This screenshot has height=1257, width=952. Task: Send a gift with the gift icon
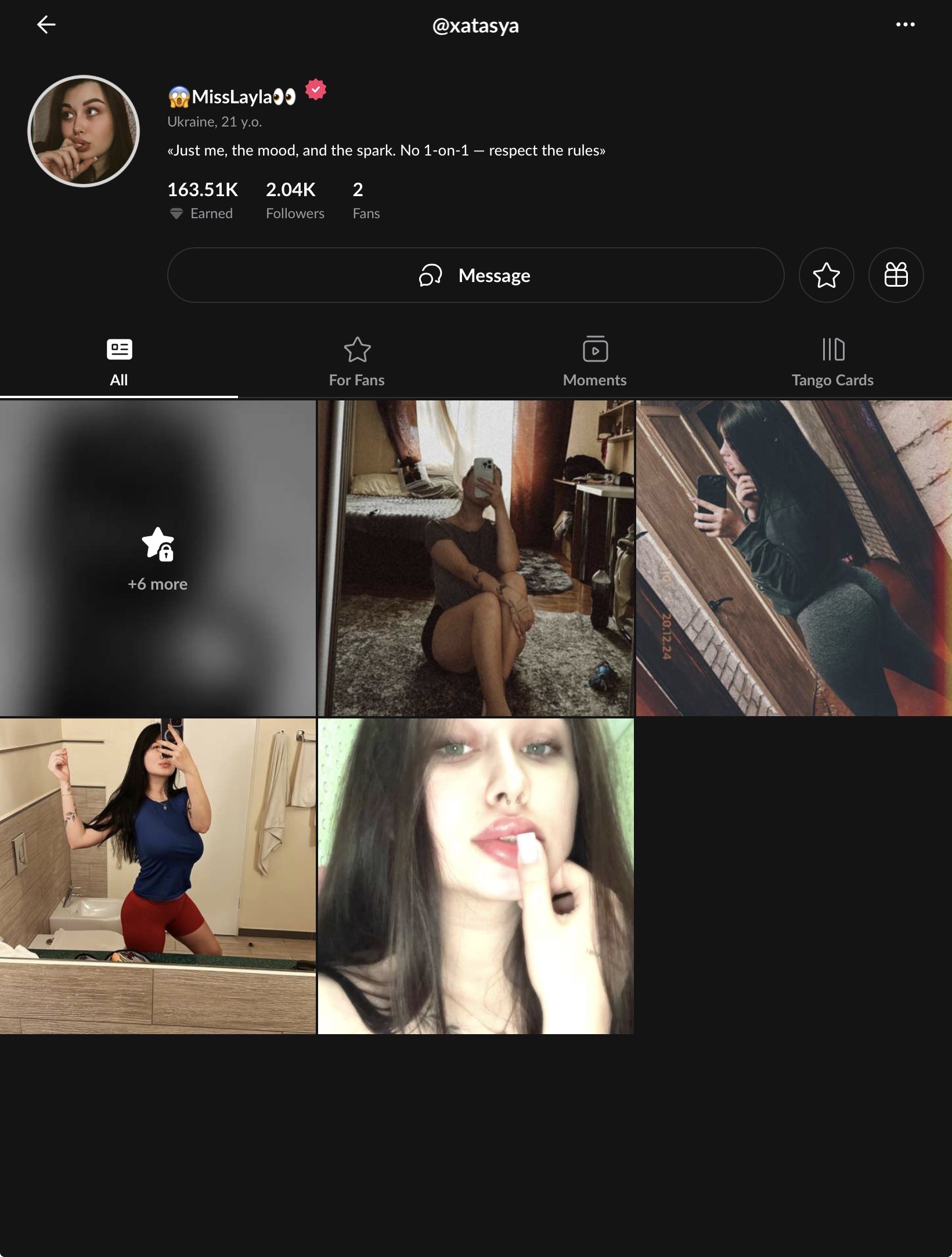(x=896, y=275)
